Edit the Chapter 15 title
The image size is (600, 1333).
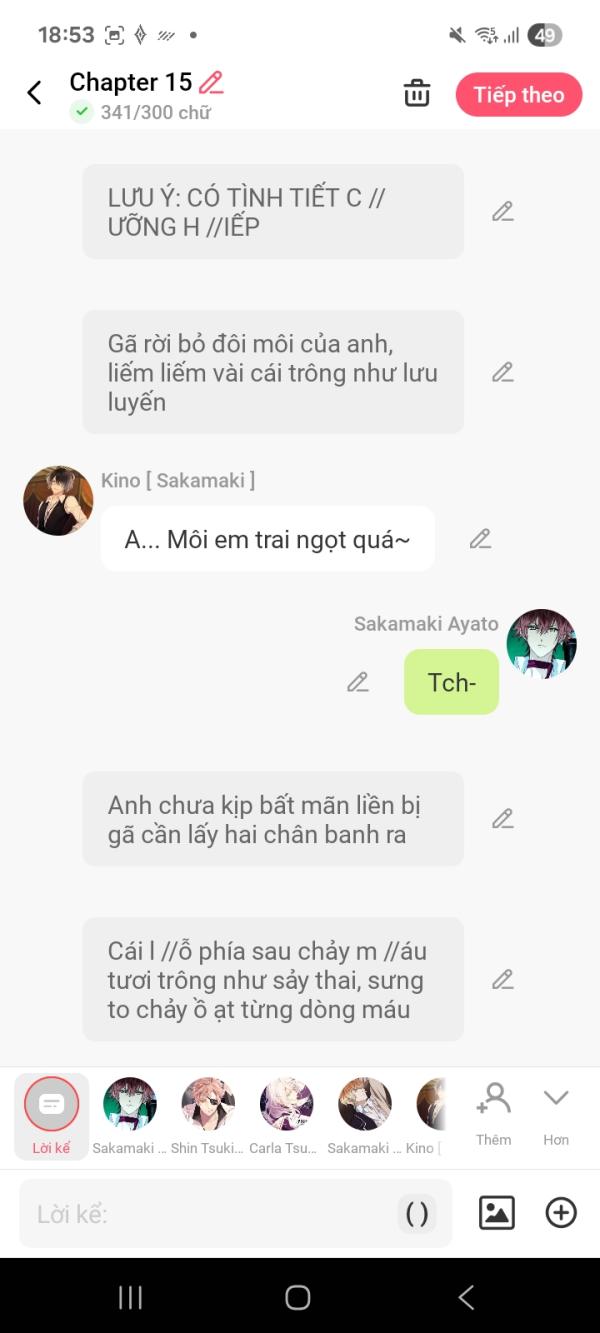[x=211, y=82]
